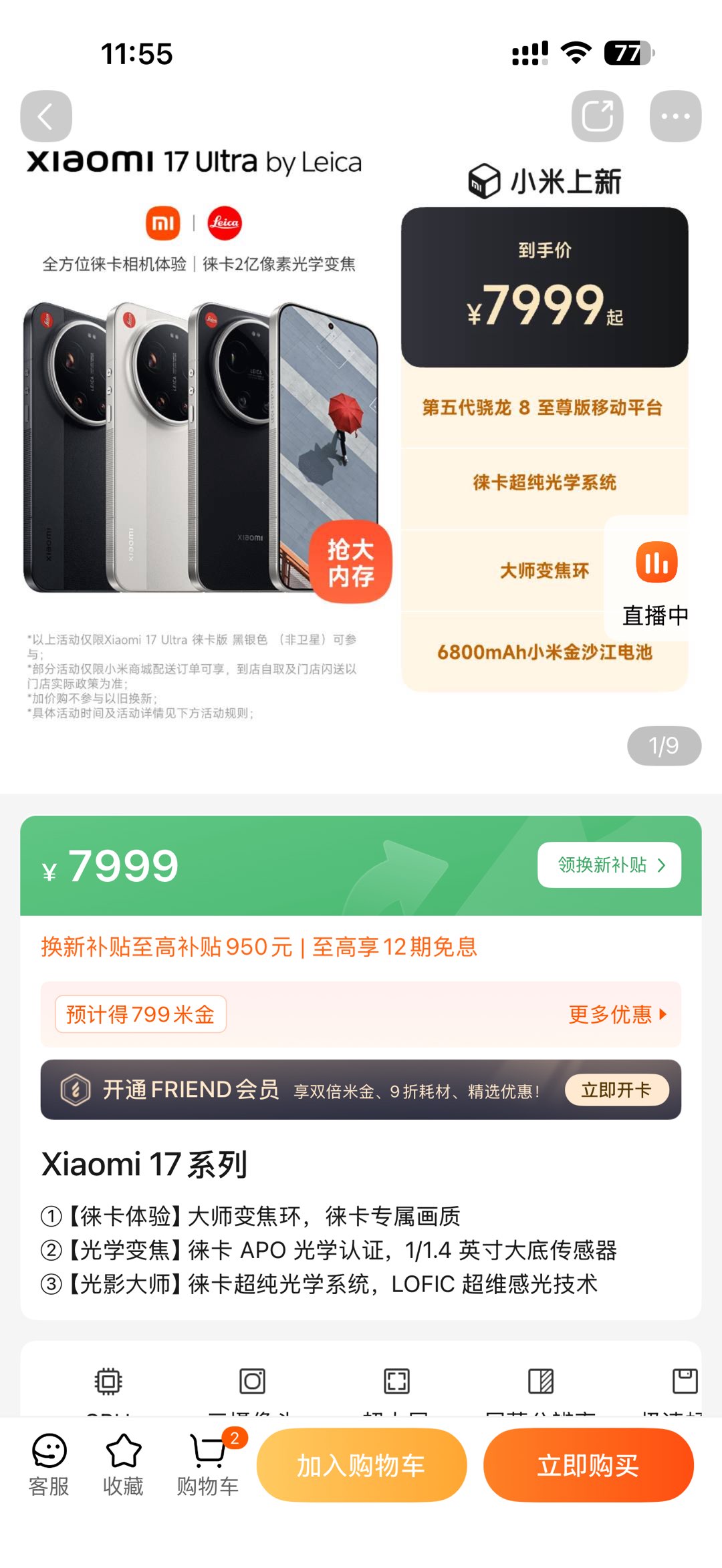Tap 加入购物车 to add to cart
The height and width of the screenshot is (1568, 722).
click(361, 1465)
